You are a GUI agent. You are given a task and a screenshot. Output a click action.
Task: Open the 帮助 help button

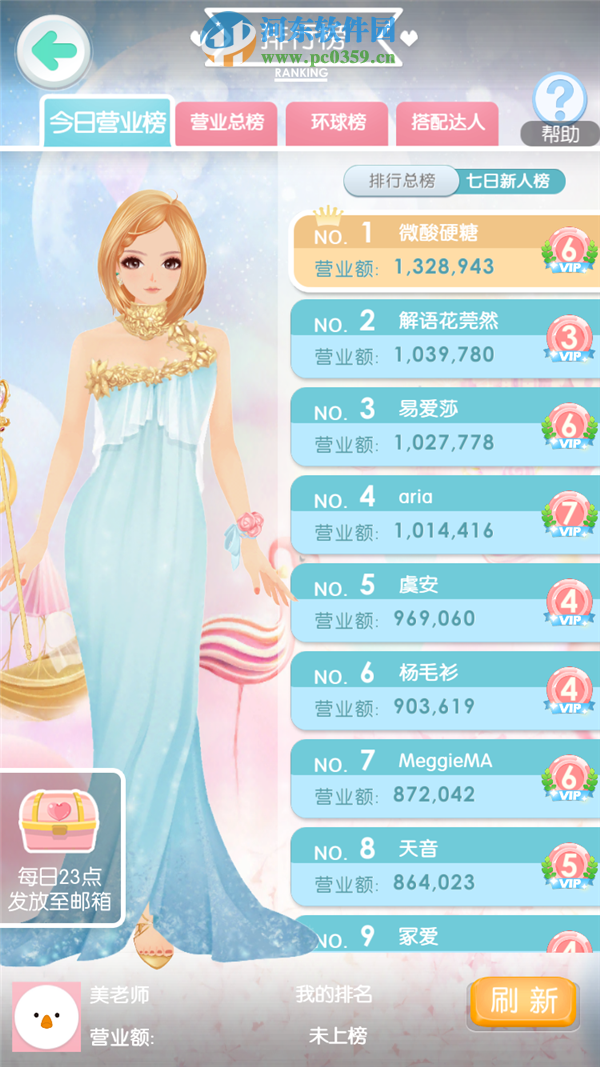click(559, 110)
